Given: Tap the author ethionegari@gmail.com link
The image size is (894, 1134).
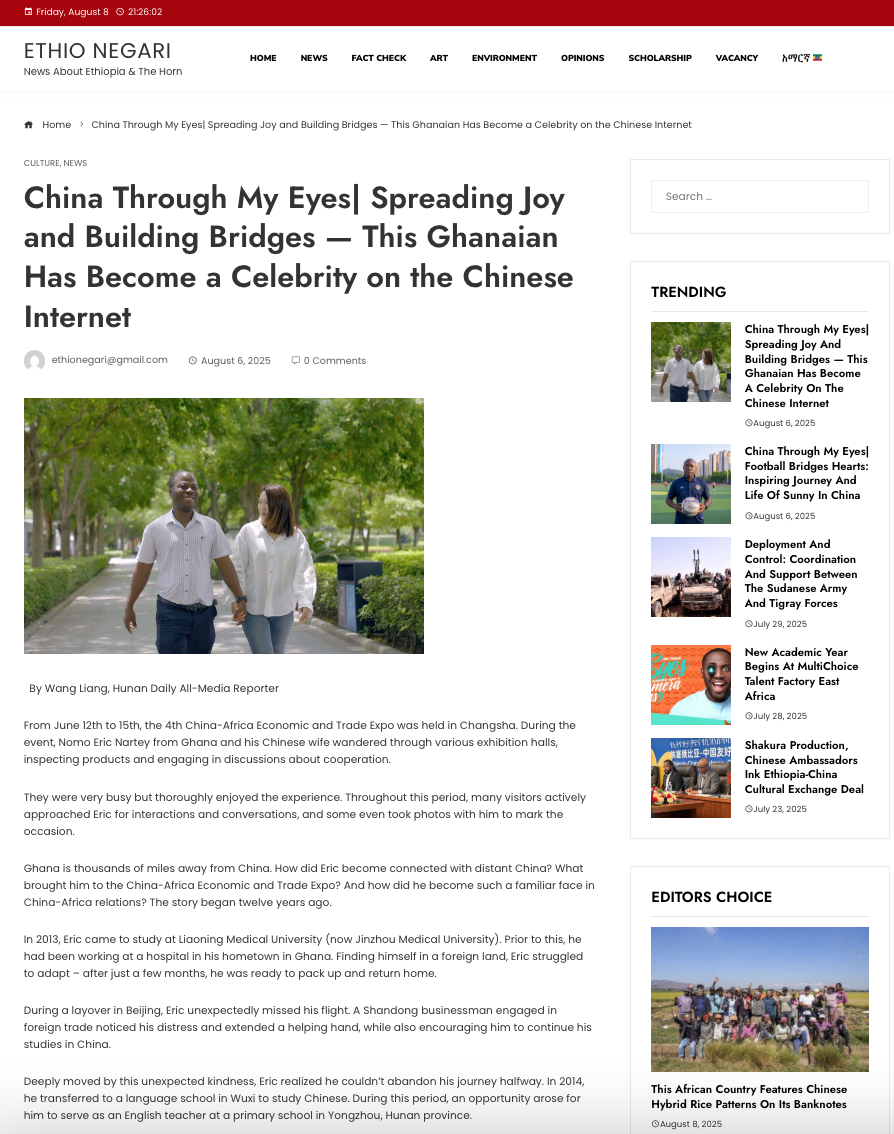Looking at the screenshot, I should (109, 360).
